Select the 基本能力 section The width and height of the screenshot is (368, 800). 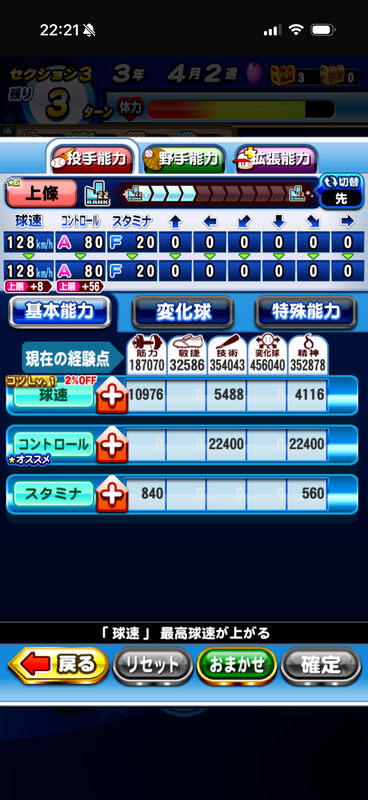pos(60,312)
